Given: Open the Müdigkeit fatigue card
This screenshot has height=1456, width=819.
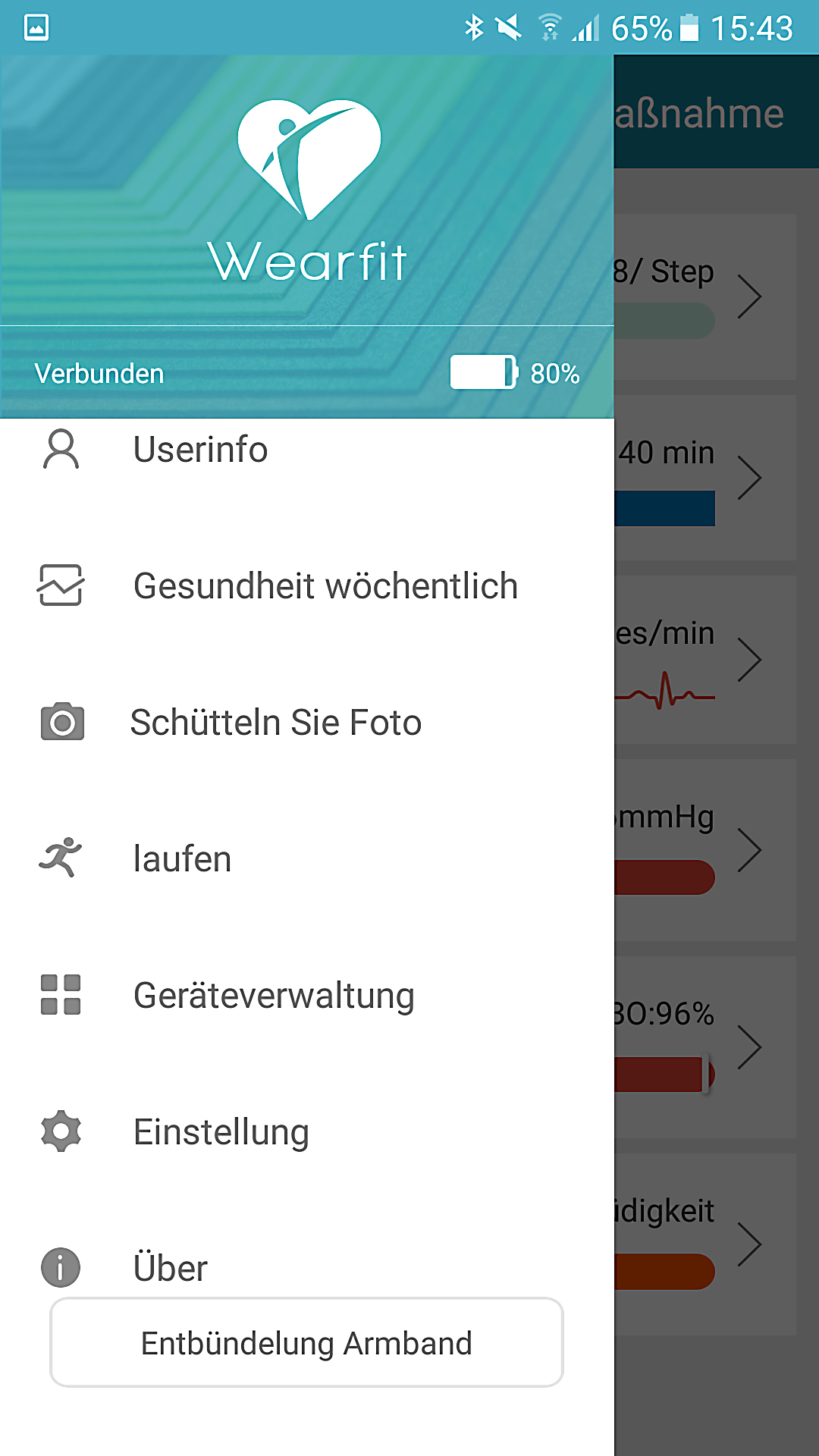Looking at the screenshot, I should [748, 1244].
